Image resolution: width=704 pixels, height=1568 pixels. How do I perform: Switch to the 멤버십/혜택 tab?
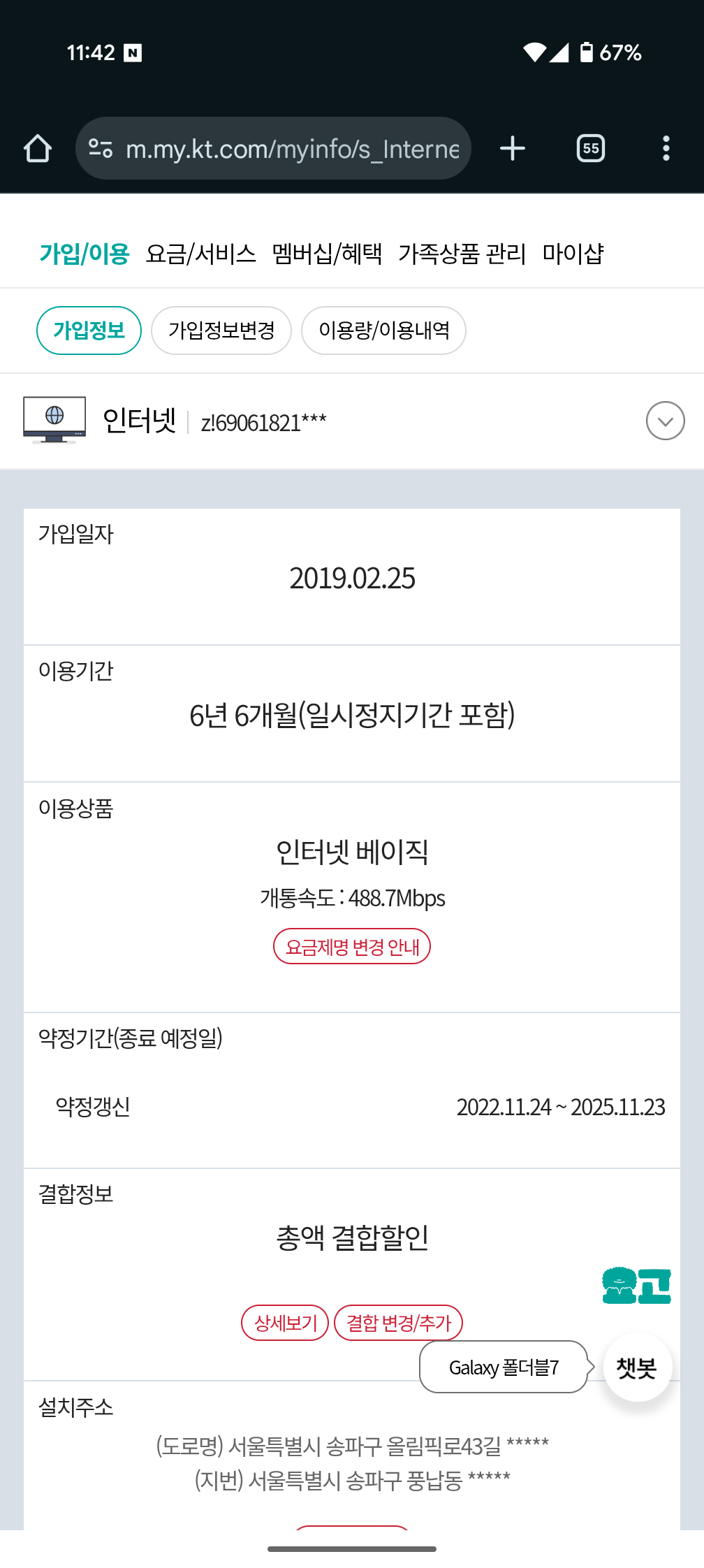pos(328,253)
